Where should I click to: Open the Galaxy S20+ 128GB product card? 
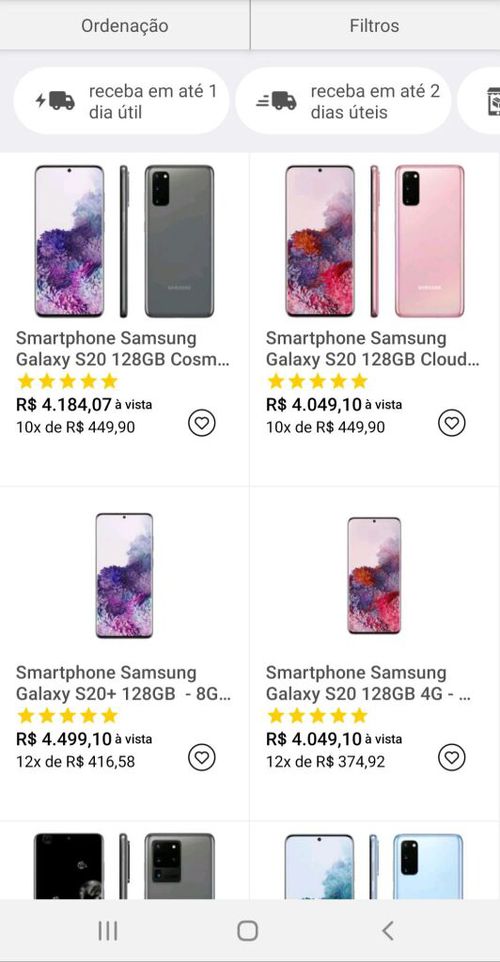(125, 653)
